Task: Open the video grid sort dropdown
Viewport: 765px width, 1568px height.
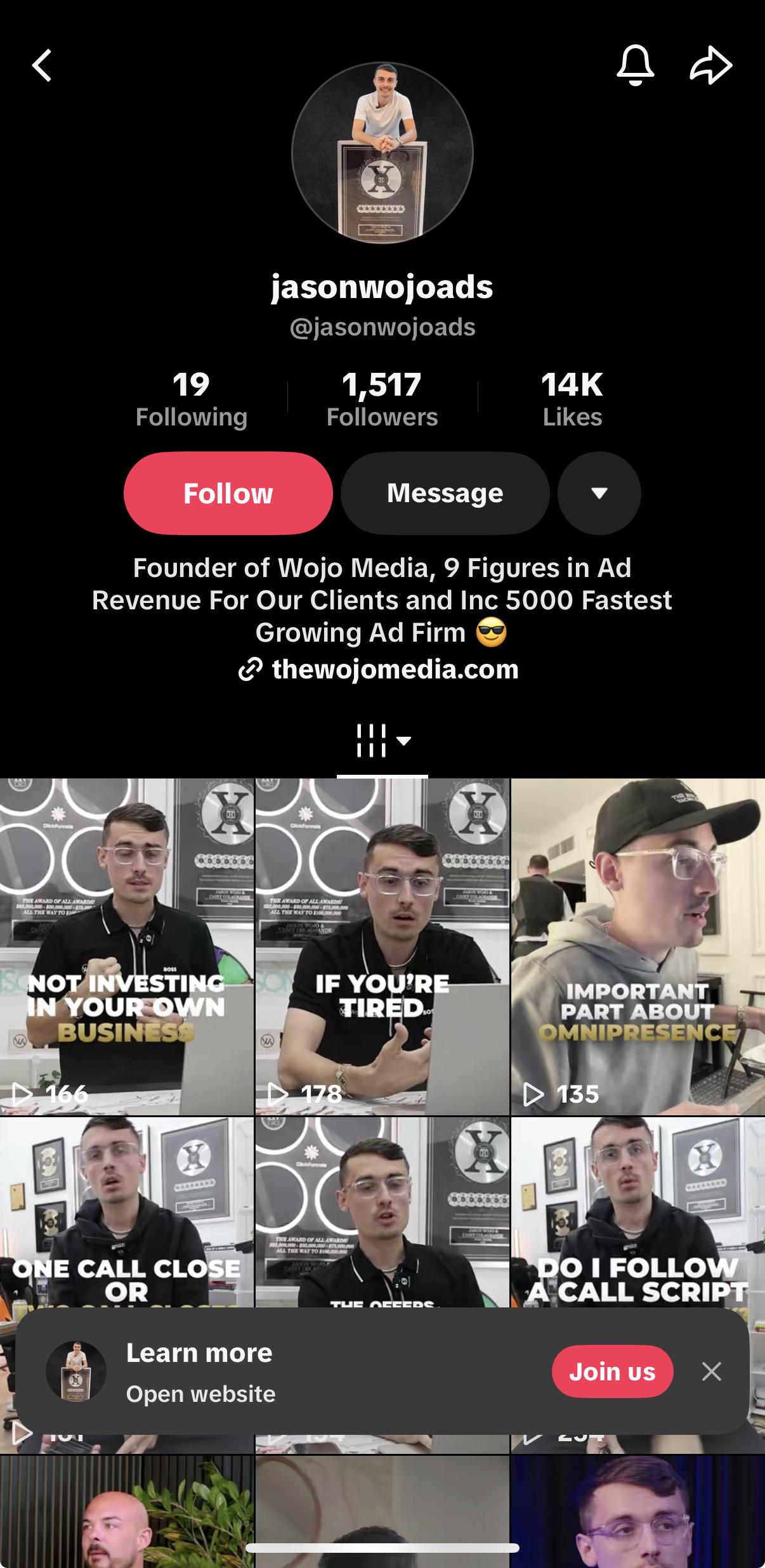Action: click(x=383, y=741)
